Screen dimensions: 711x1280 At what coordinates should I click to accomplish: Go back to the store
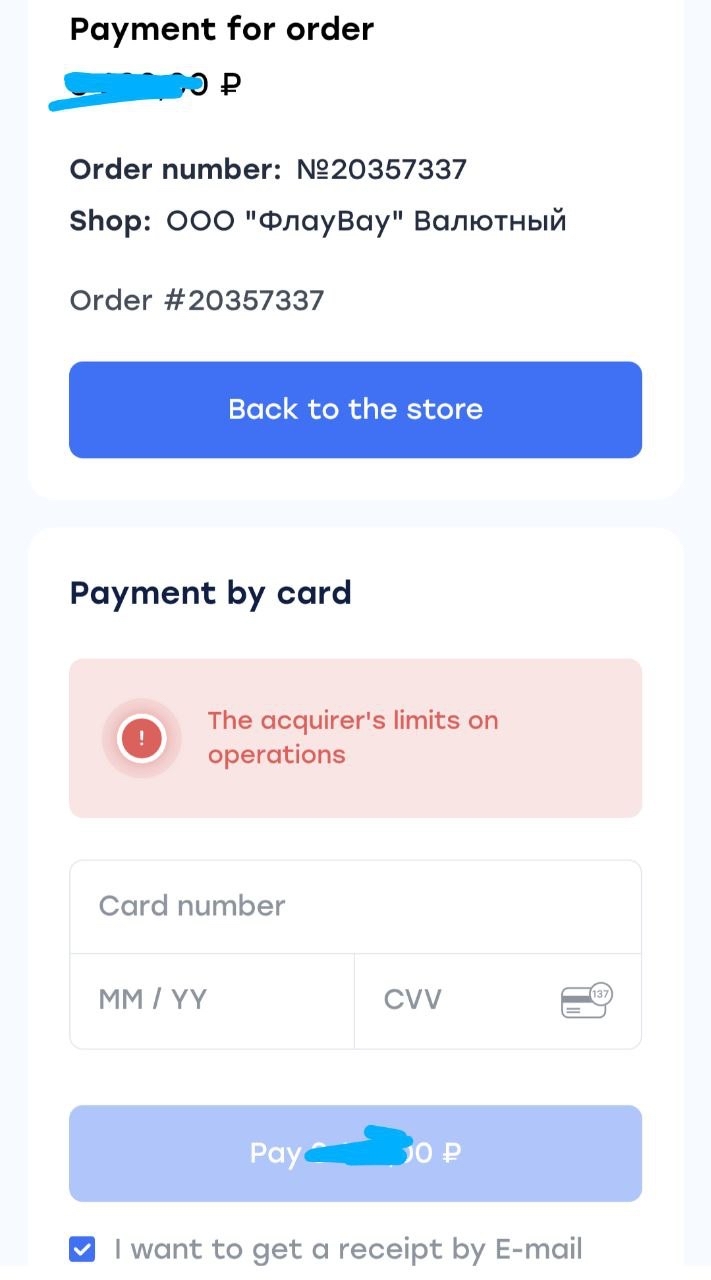tap(355, 410)
